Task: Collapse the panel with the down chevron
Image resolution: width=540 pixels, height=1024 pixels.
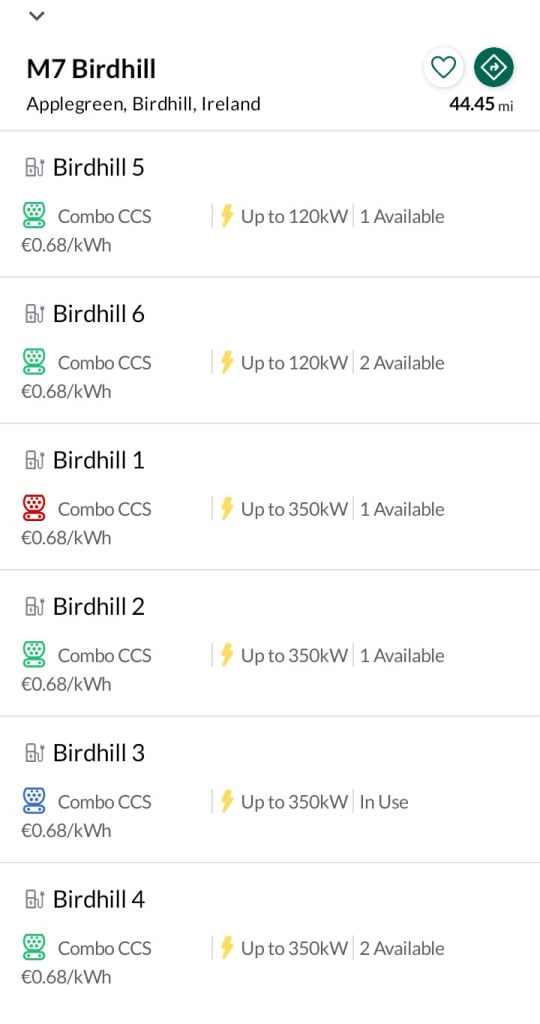Action: tap(37, 16)
